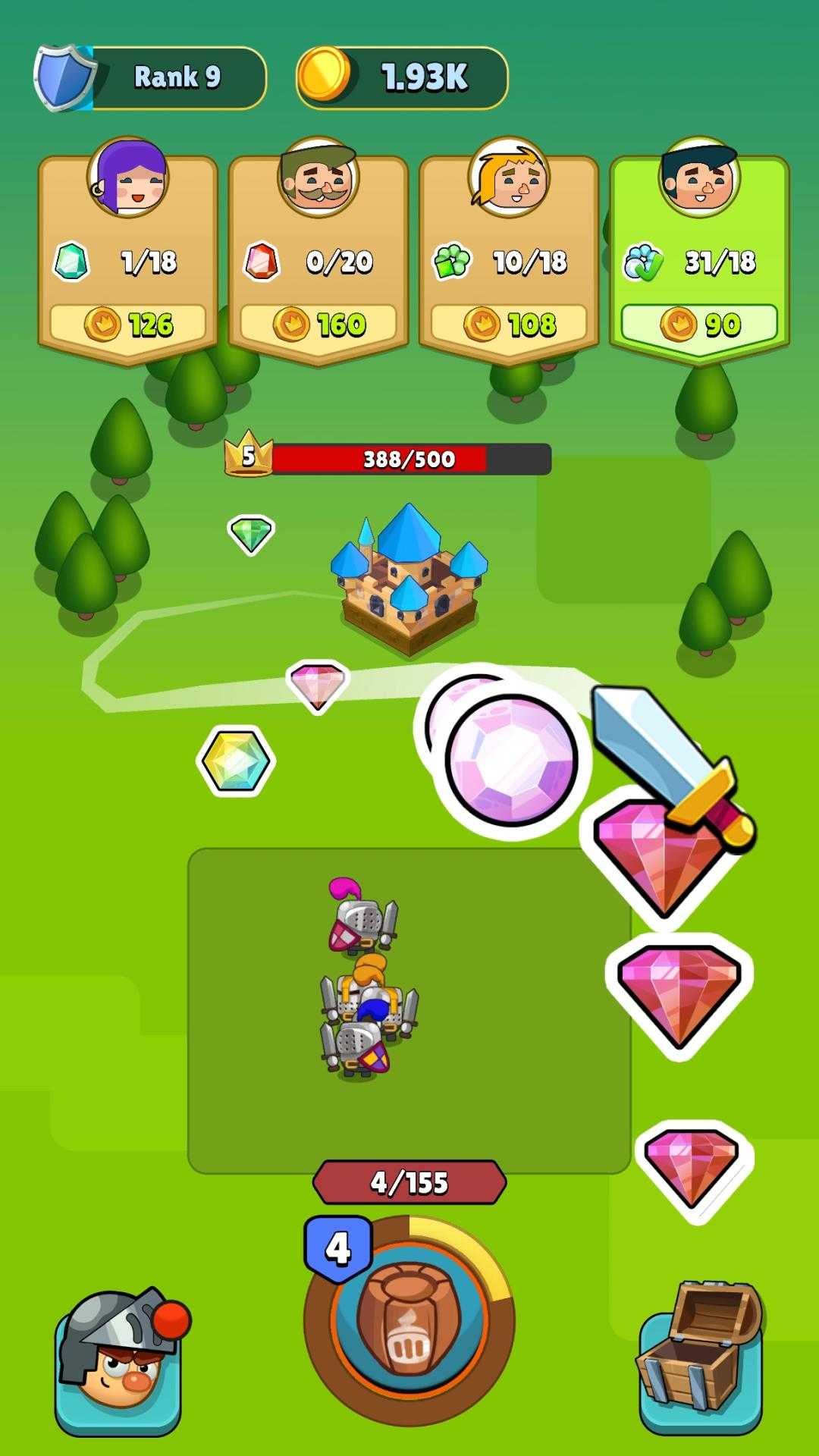Tap the 1.93K coin balance
This screenshot has width=819, height=1456.
click(x=402, y=77)
